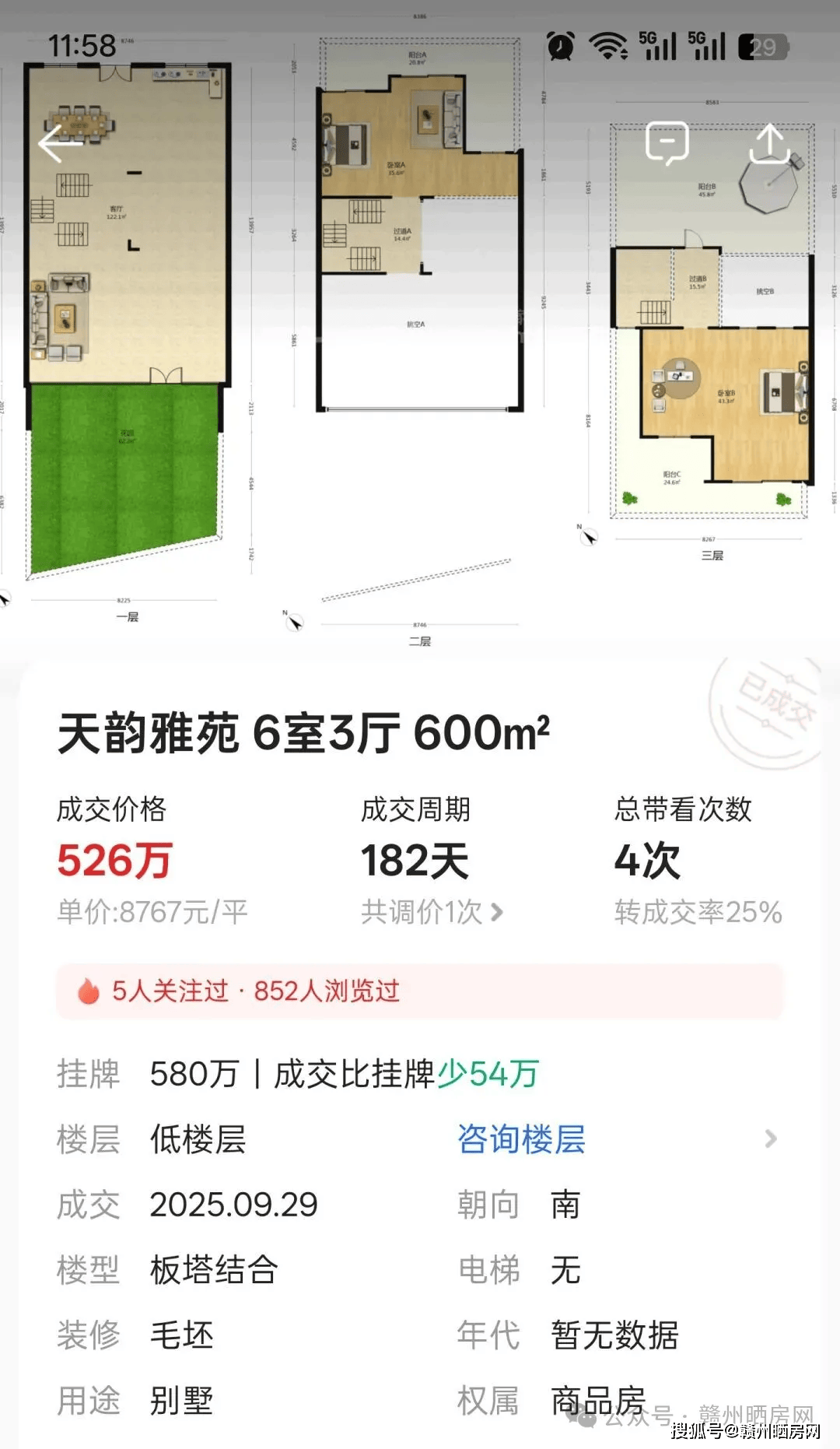Go back using the arrow icon

tap(58, 144)
